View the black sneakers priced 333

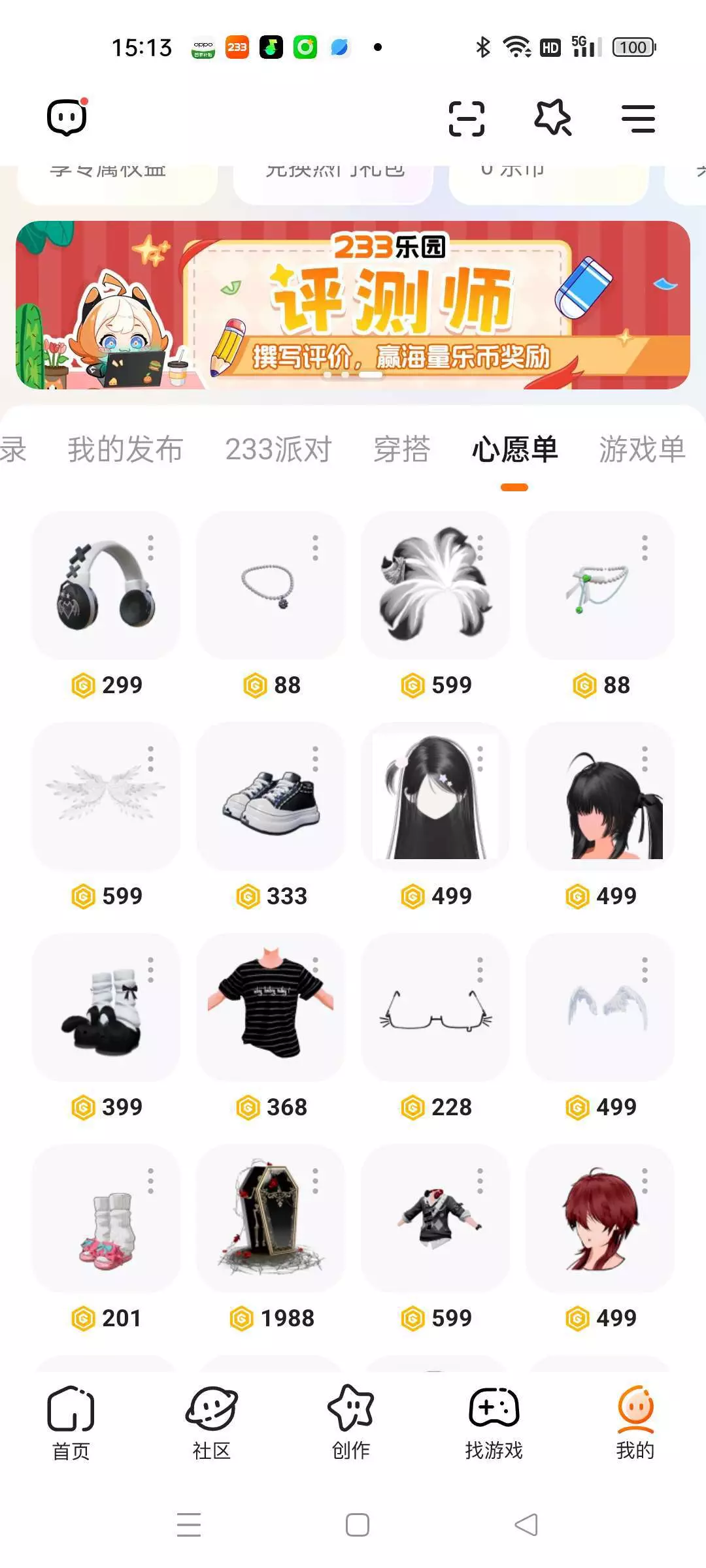coord(271,796)
